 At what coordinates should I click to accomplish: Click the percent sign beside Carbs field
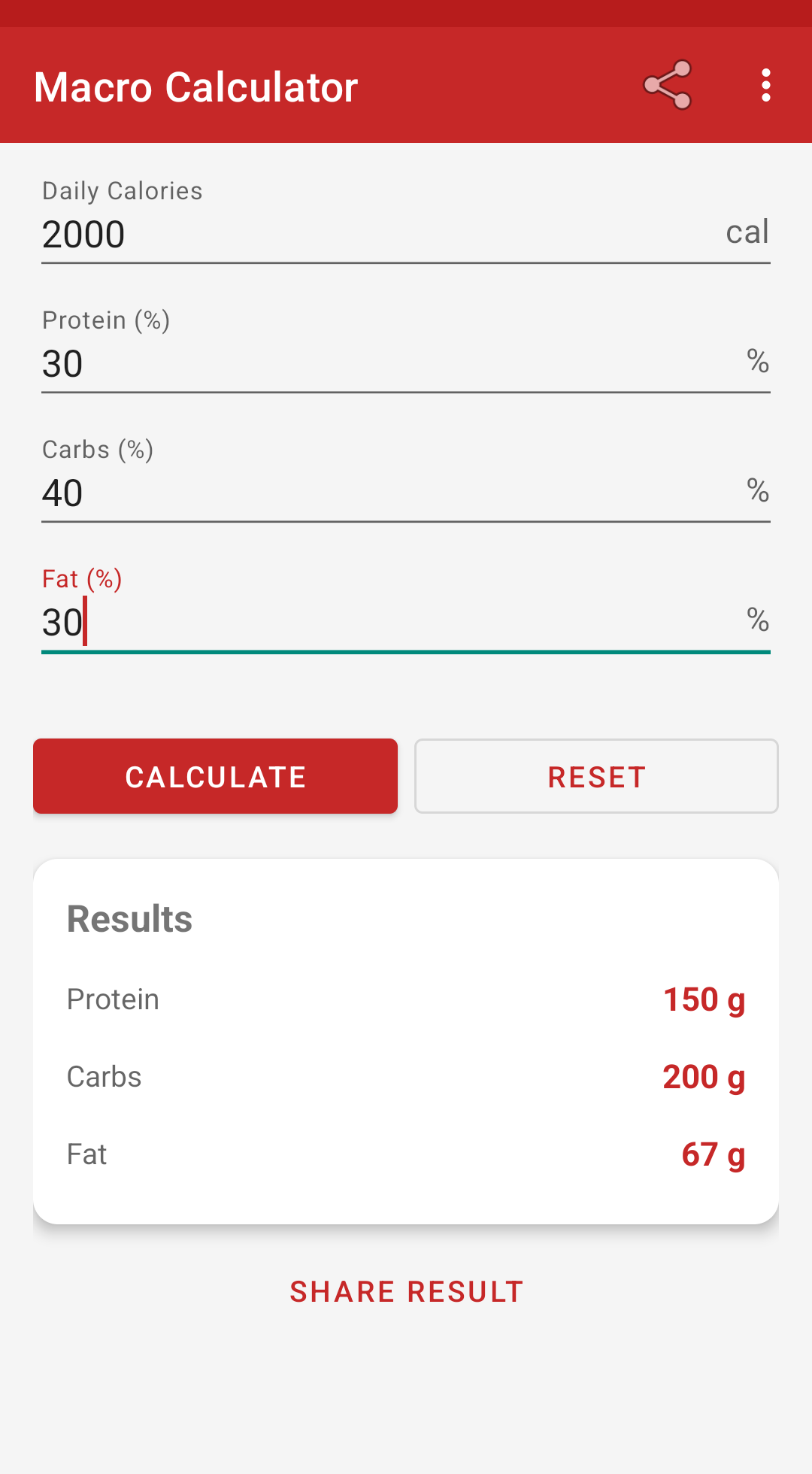[758, 490]
